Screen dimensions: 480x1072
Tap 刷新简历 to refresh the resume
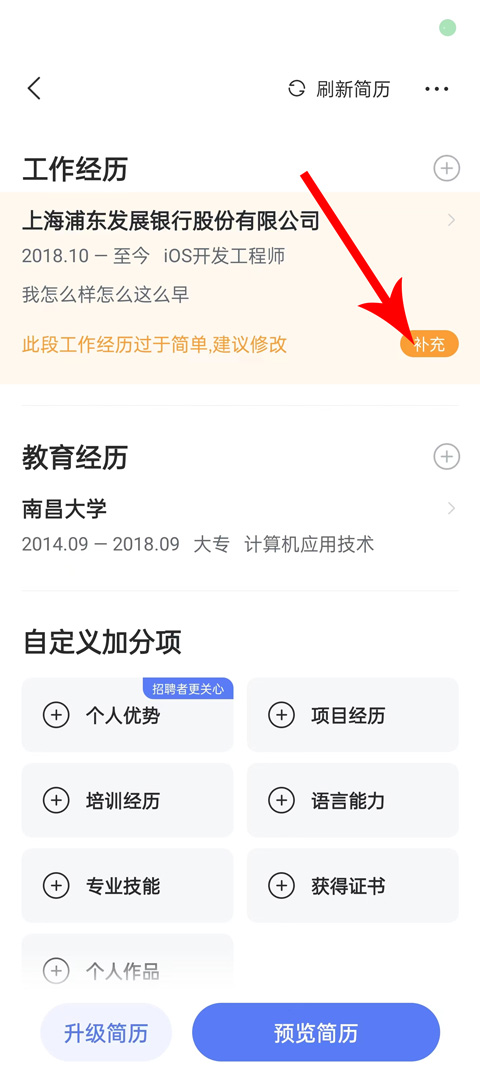[340, 89]
